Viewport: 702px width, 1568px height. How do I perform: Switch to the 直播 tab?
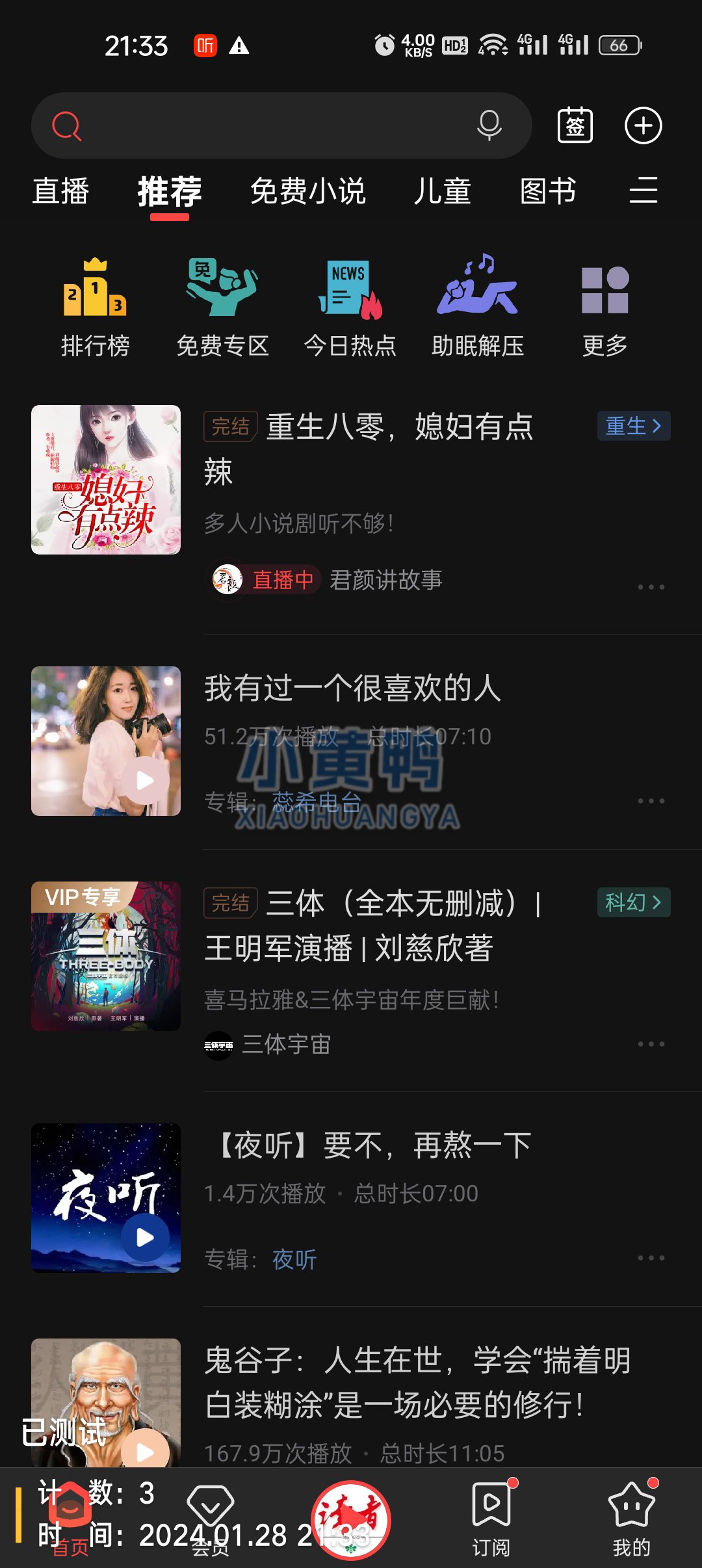60,192
